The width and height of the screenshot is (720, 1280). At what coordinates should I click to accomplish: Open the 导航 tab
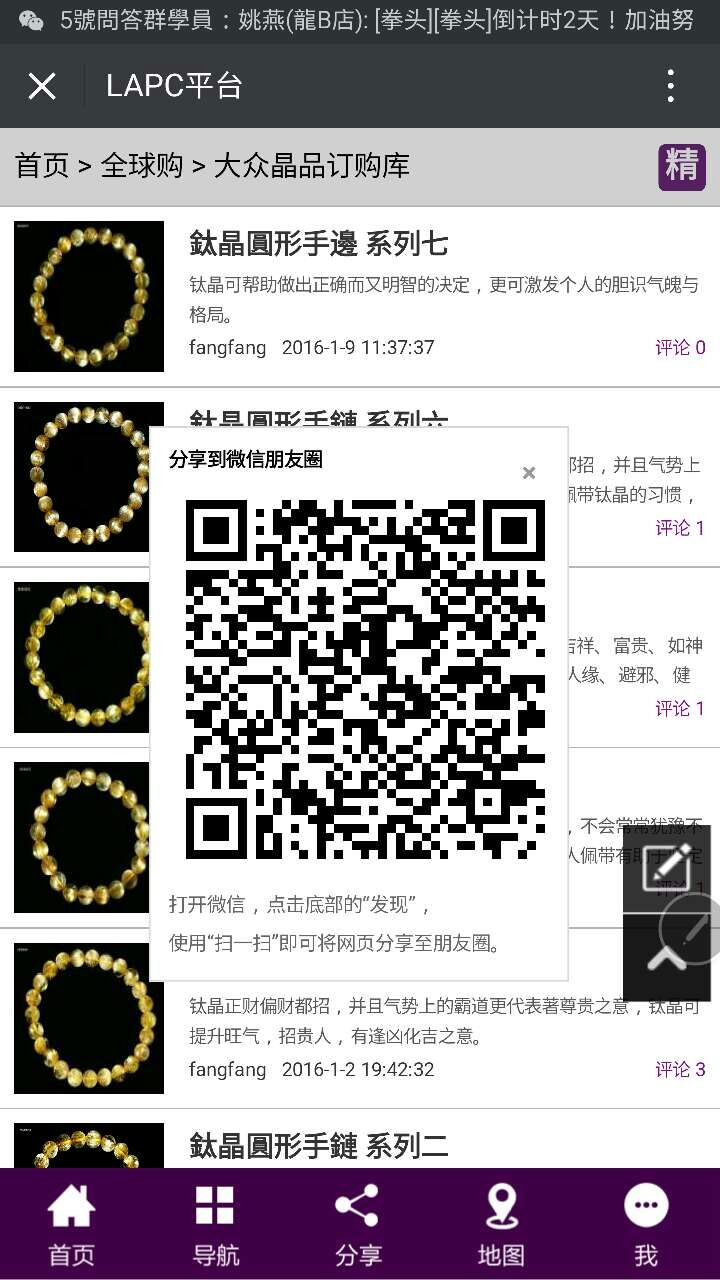(215, 1225)
